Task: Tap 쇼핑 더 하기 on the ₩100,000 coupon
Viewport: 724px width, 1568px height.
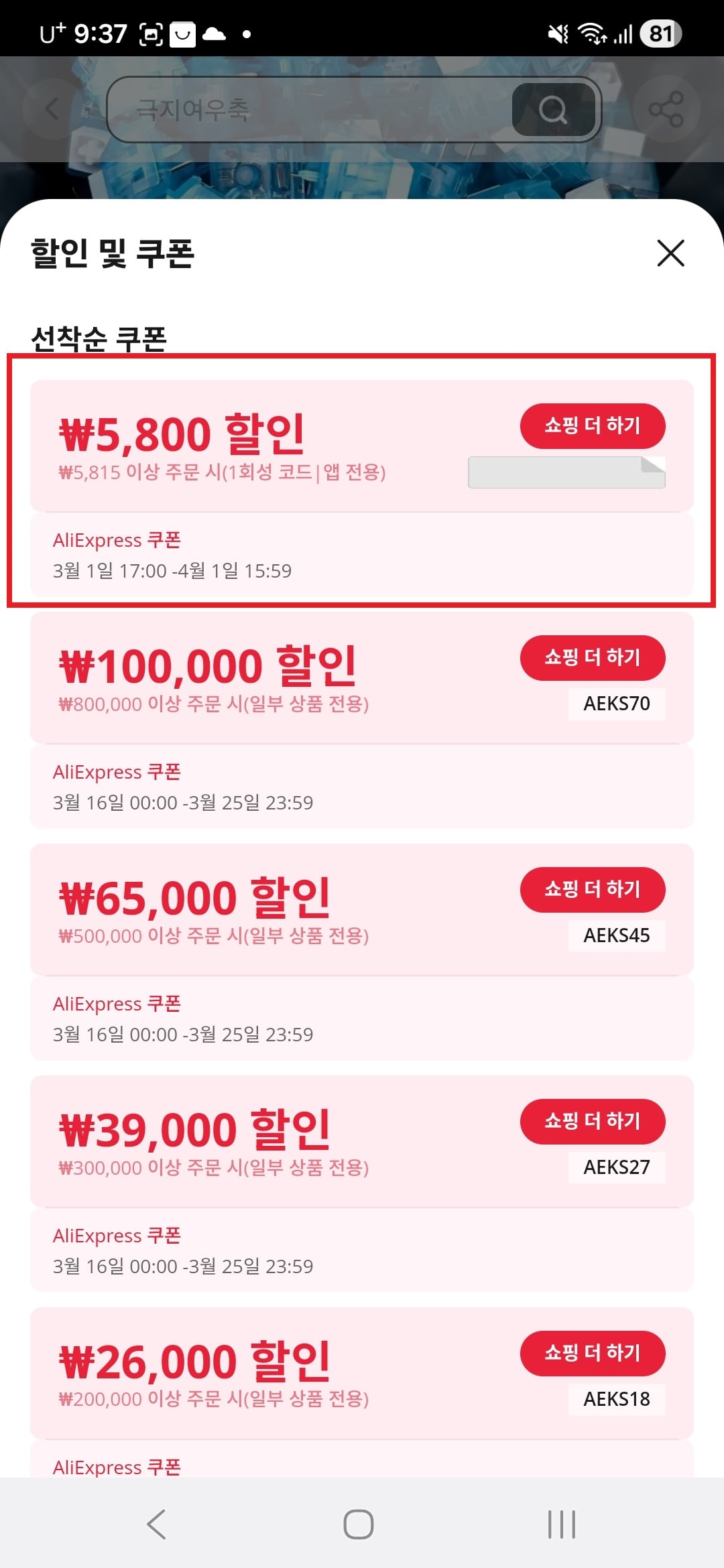Action: point(593,657)
